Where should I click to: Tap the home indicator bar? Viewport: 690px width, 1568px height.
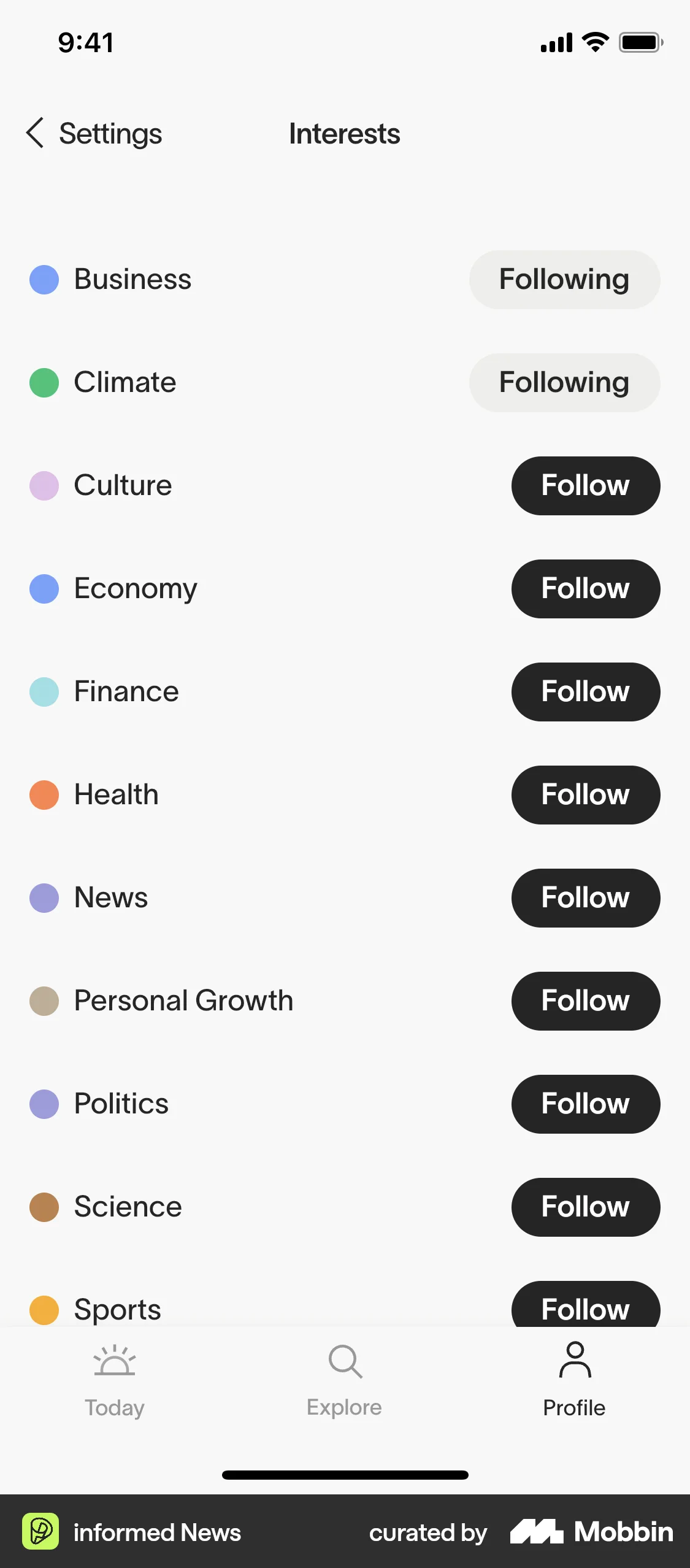pyautogui.click(x=345, y=1475)
